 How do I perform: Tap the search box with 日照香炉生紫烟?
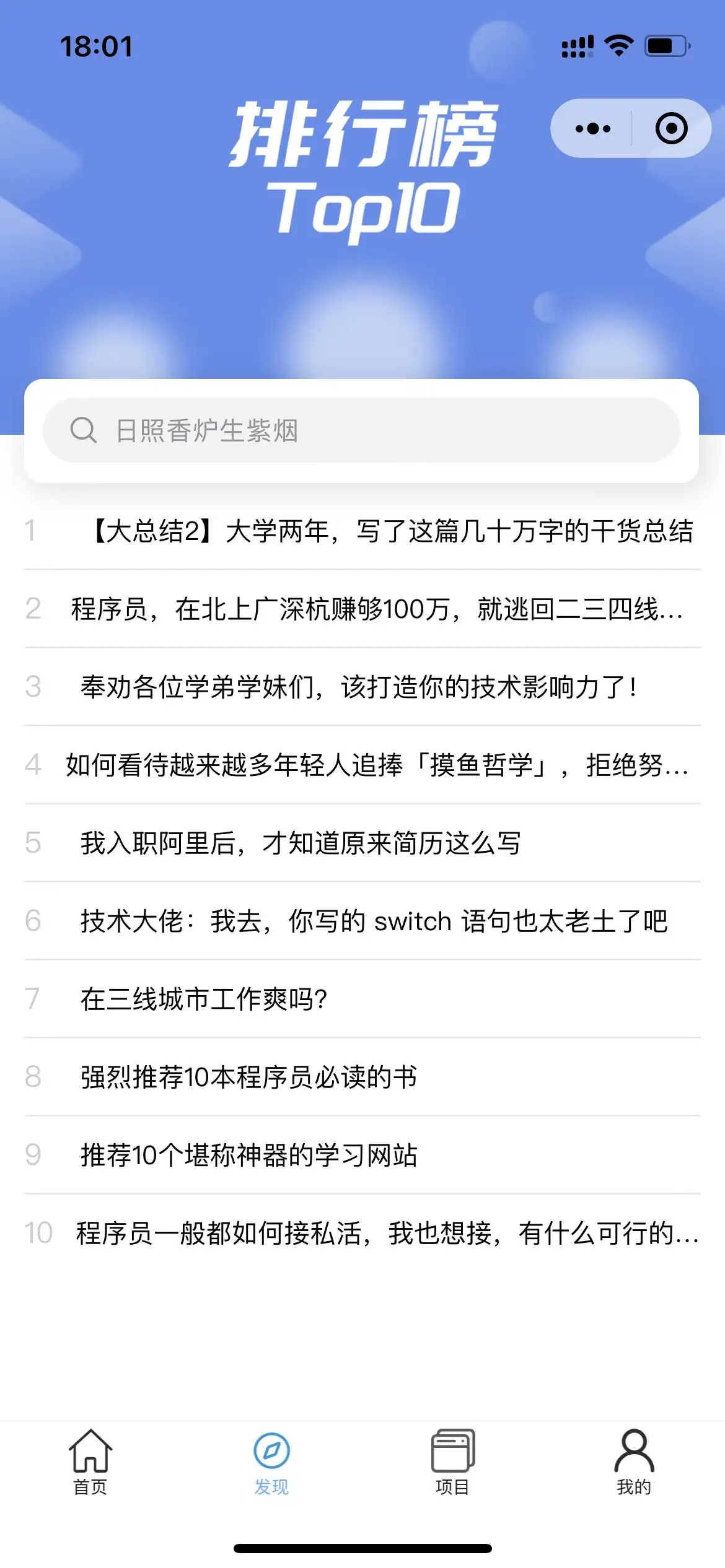point(361,430)
